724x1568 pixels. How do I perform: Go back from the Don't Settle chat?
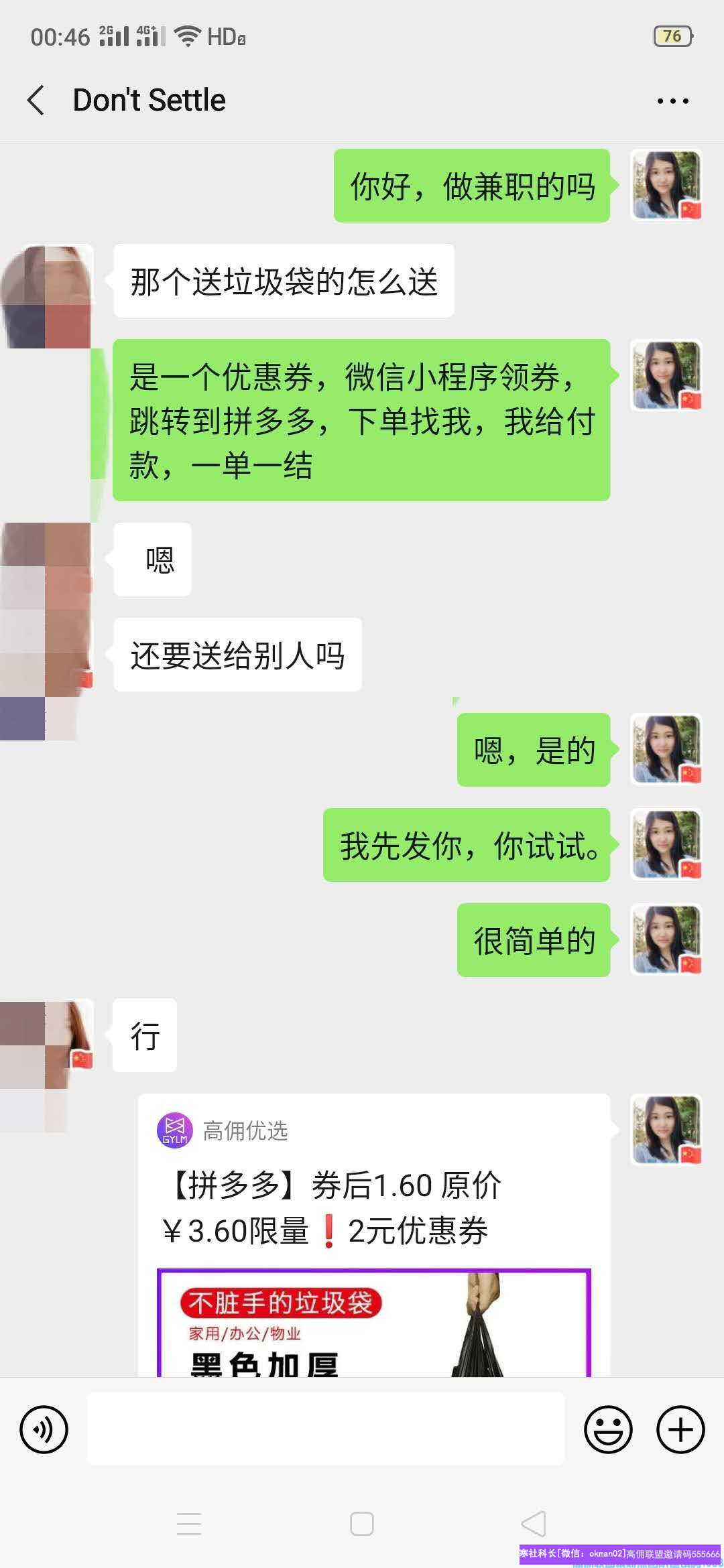36,101
